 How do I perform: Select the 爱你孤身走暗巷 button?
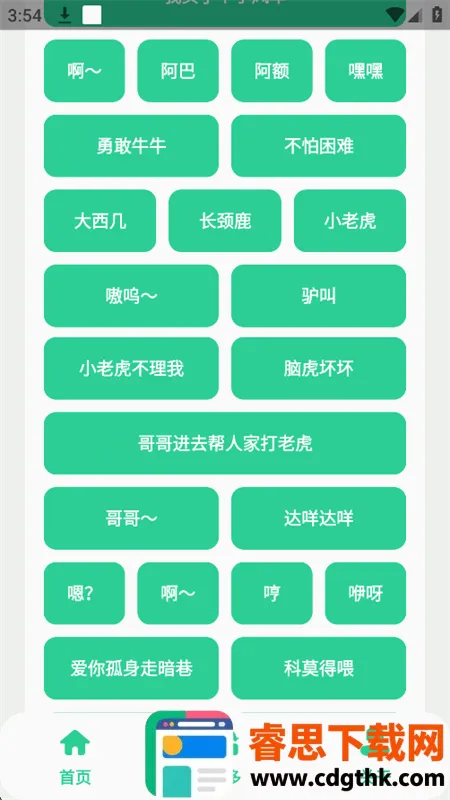131,668
